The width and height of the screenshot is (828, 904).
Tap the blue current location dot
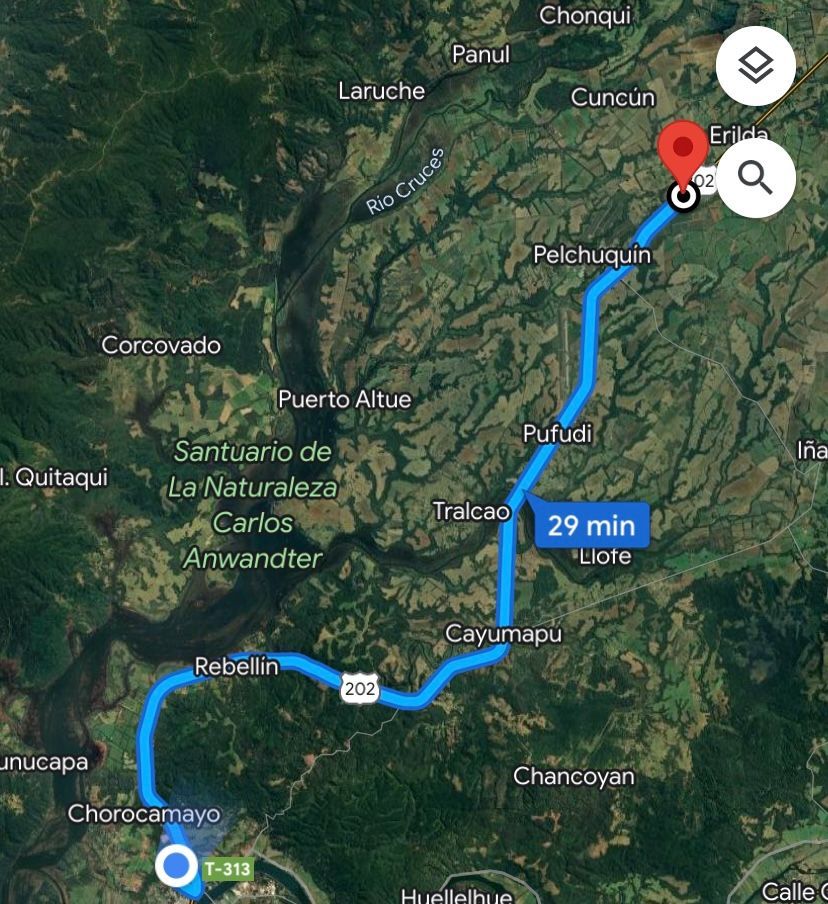(x=178, y=866)
